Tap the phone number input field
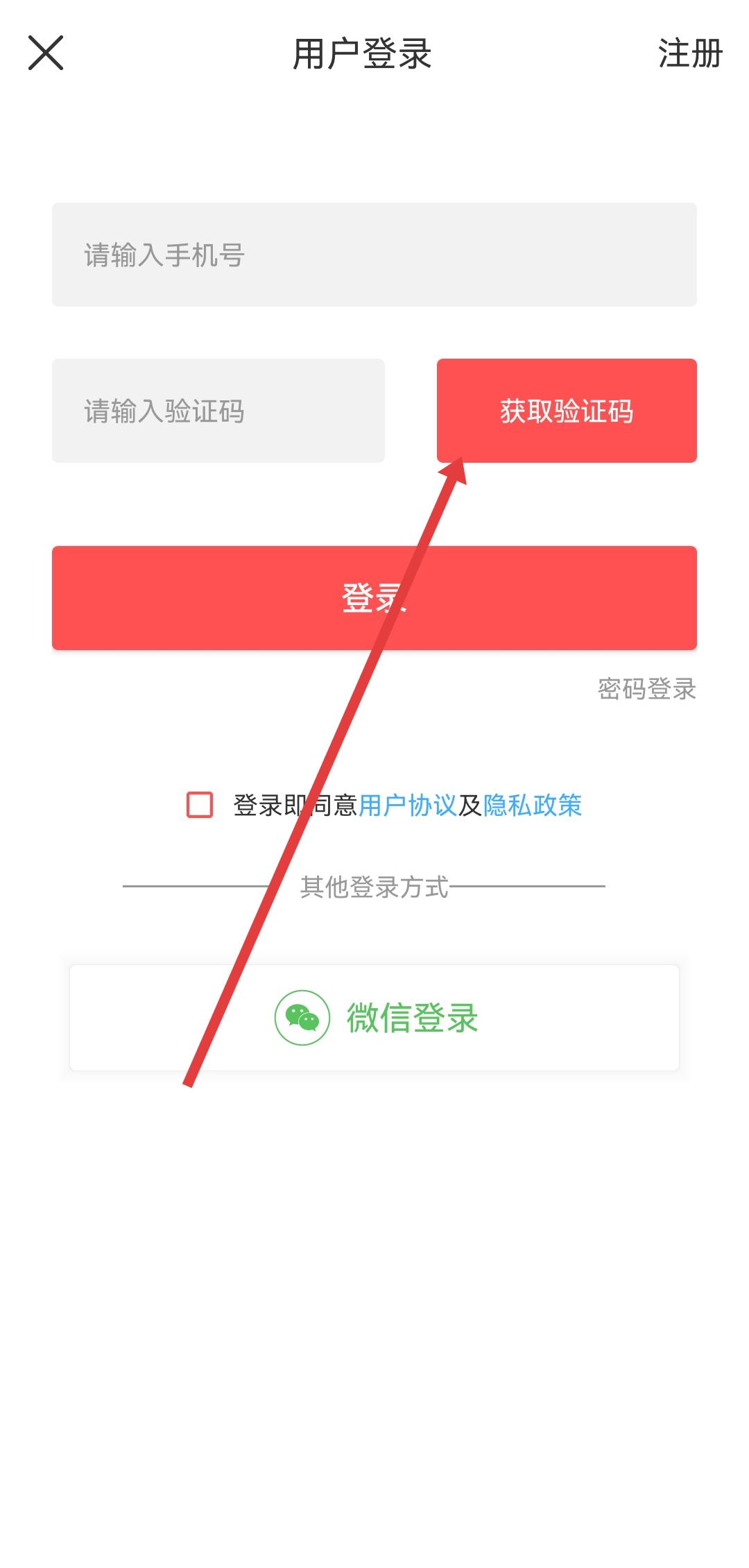The width and height of the screenshot is (749, 1568). click(374, 255)
